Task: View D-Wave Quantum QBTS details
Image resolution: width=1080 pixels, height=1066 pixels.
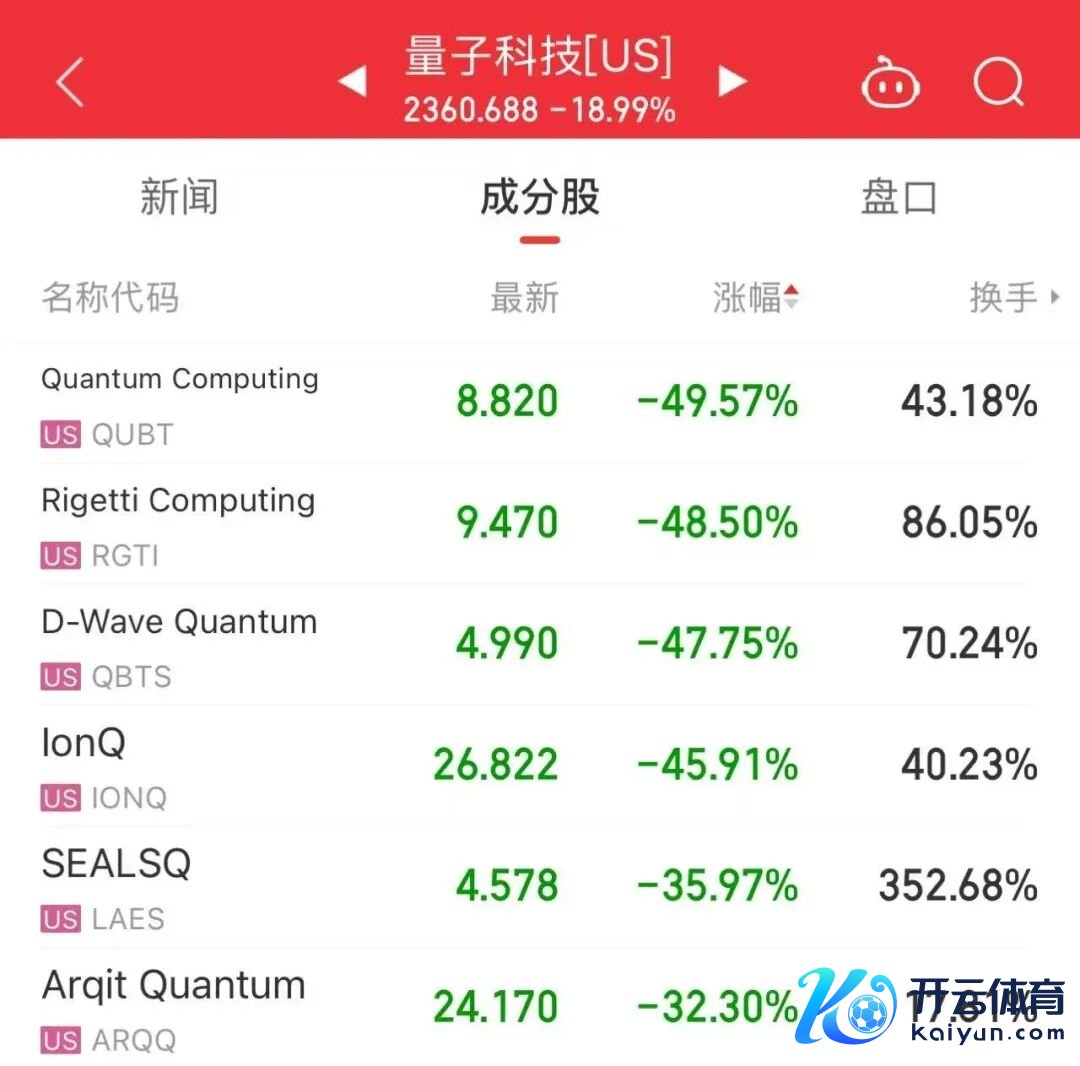Action: pos(179,645)
